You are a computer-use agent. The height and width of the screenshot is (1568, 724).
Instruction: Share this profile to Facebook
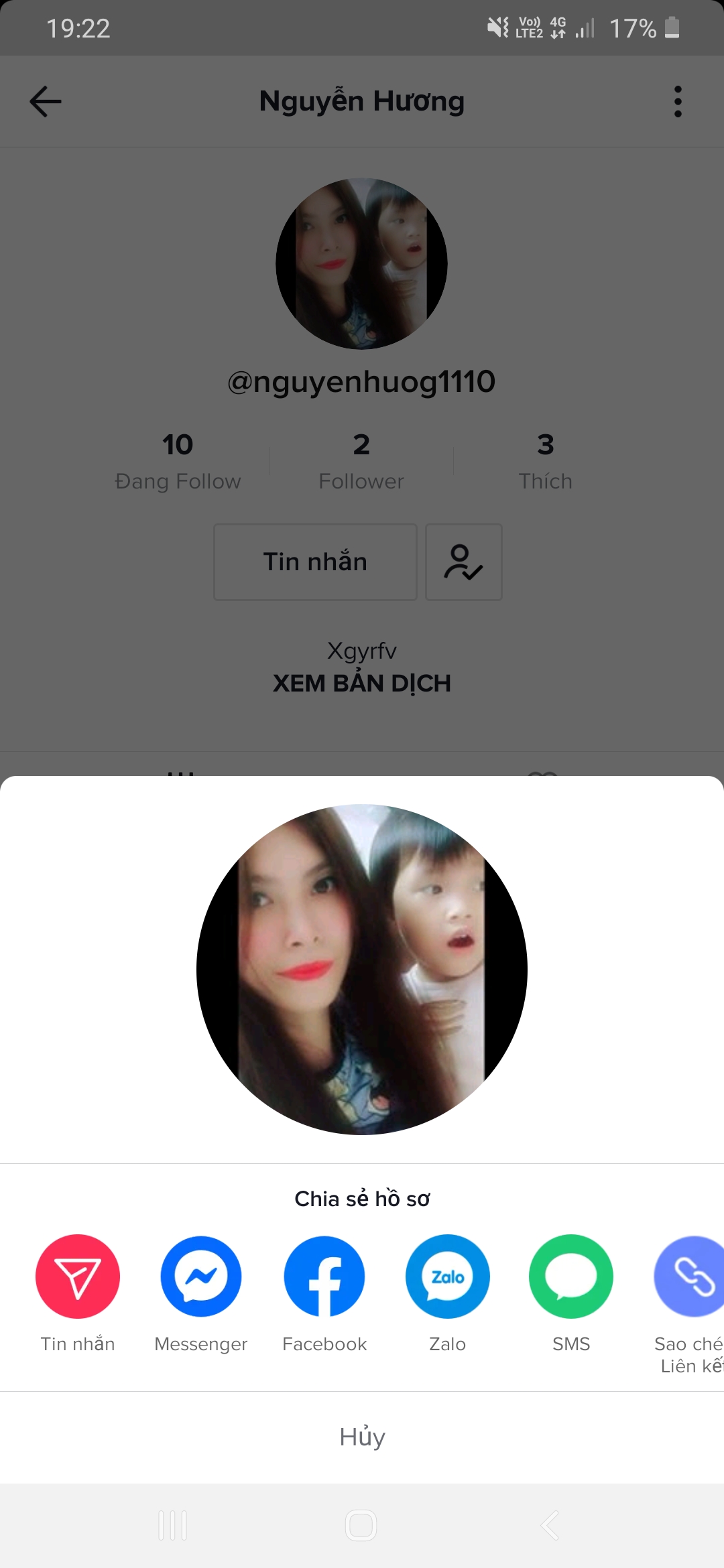click(x=324, y=1276)
